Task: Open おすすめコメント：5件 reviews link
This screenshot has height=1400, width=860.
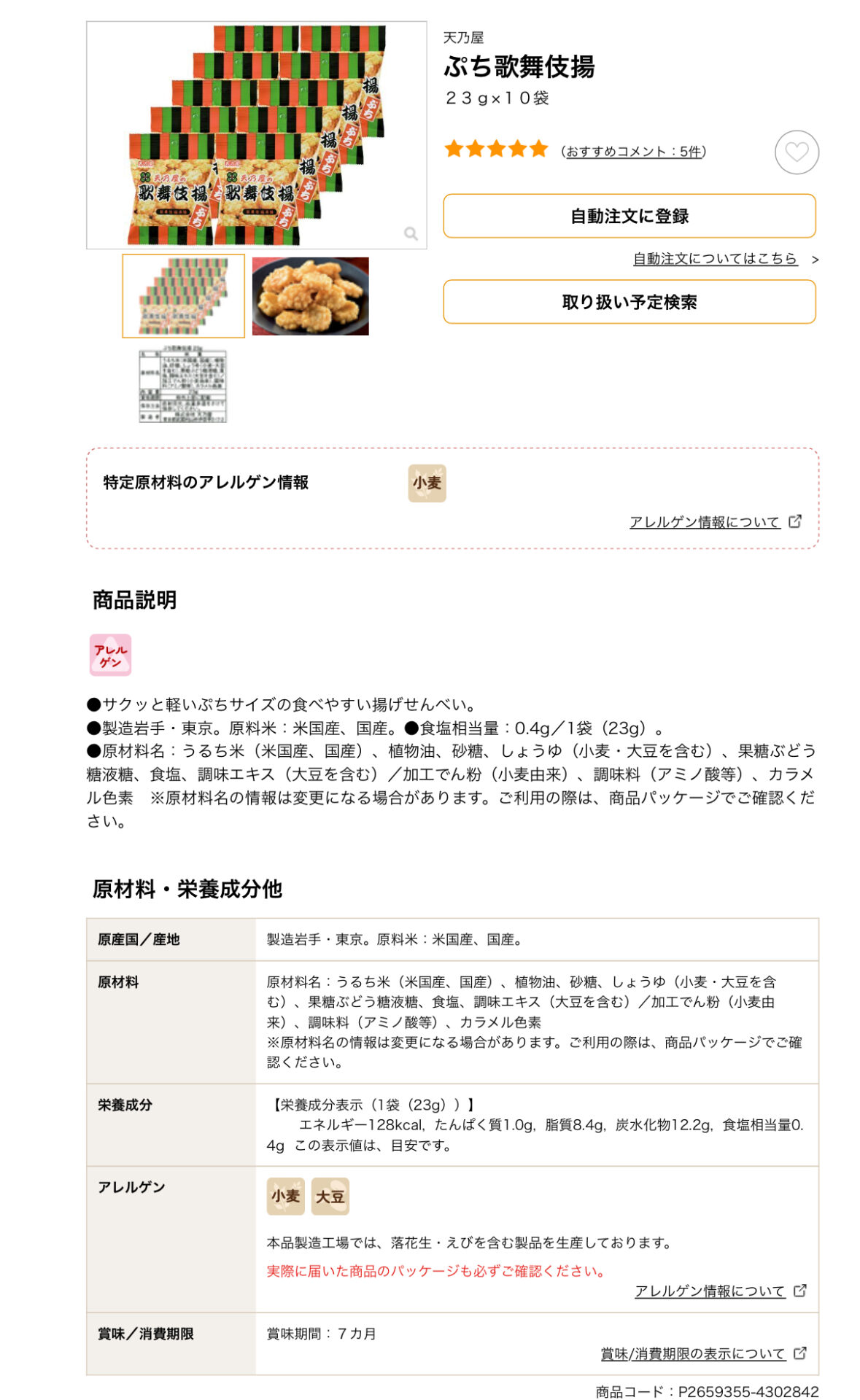Action: tap(632, 152)
